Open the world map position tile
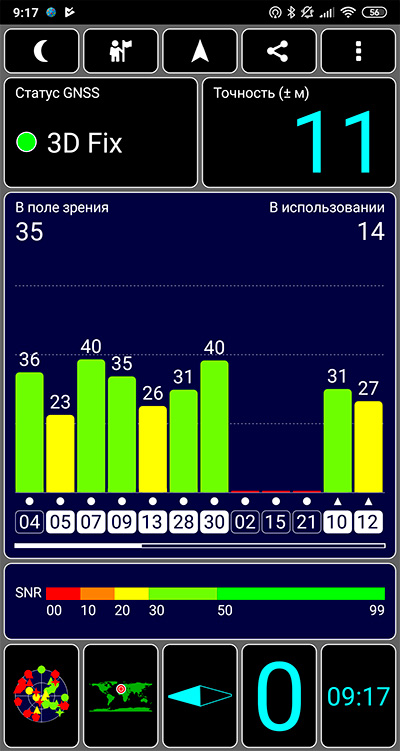The image size is (400, 751). [x=121, y=695]
